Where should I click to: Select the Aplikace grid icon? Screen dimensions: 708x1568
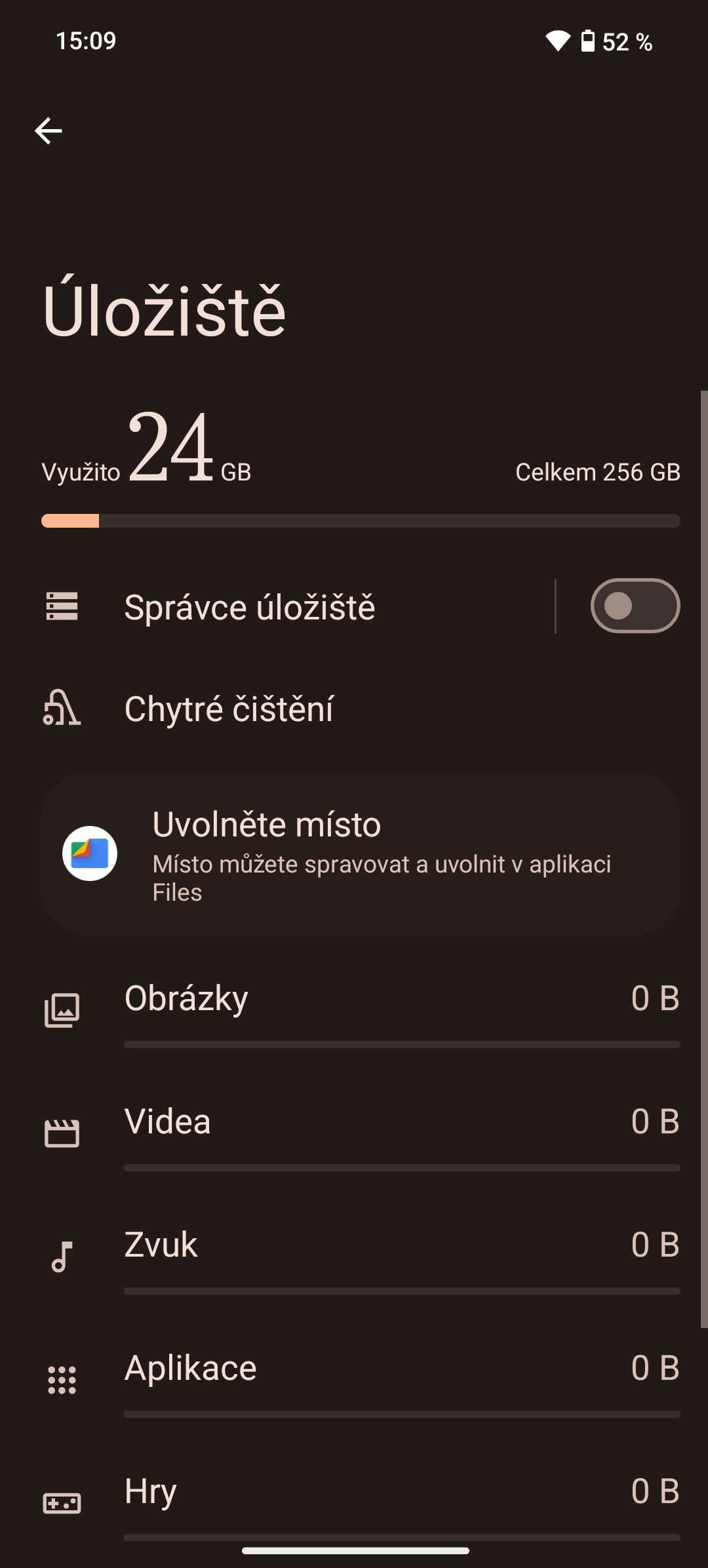pos(62,1380)
